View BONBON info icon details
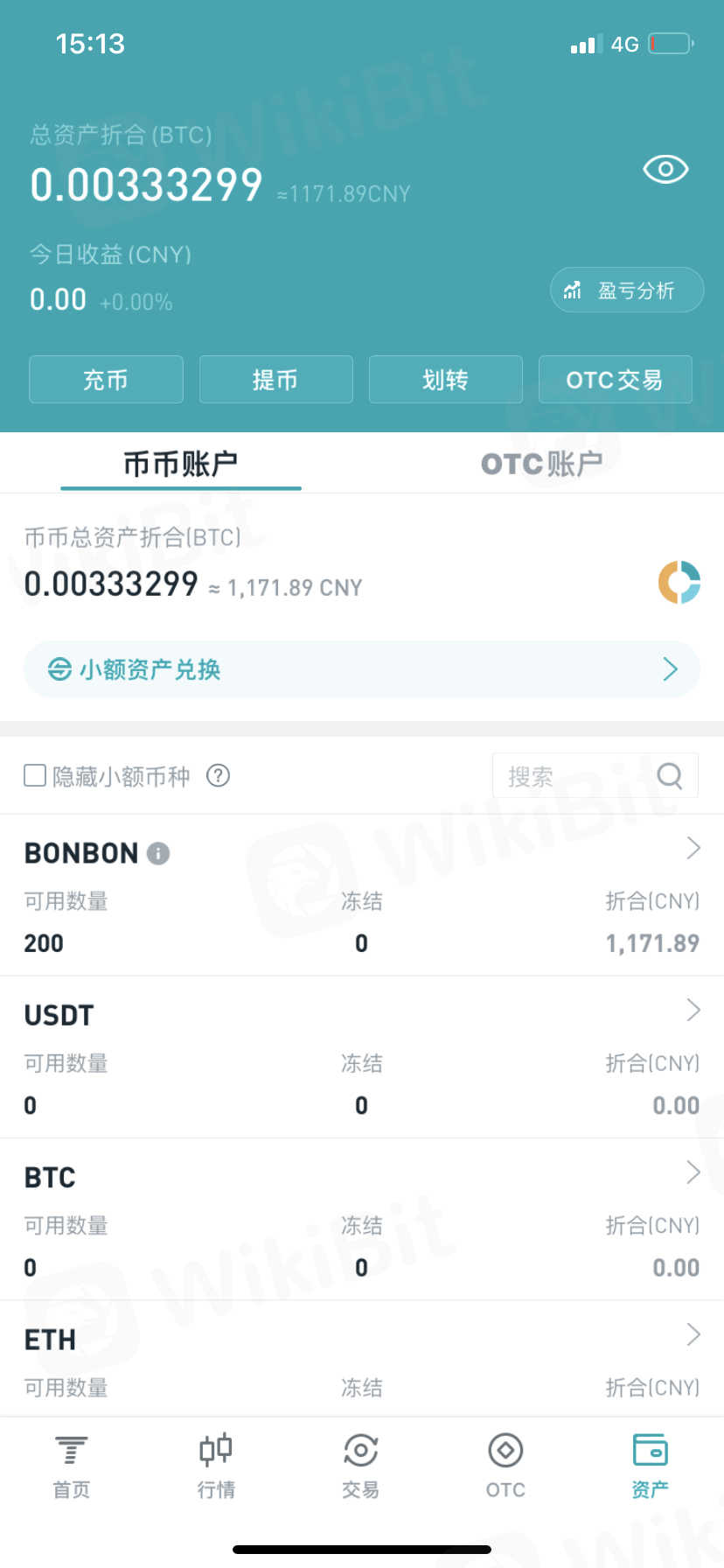The height and width of the screenshot is (1568, 724). click(x=158, y=853)
